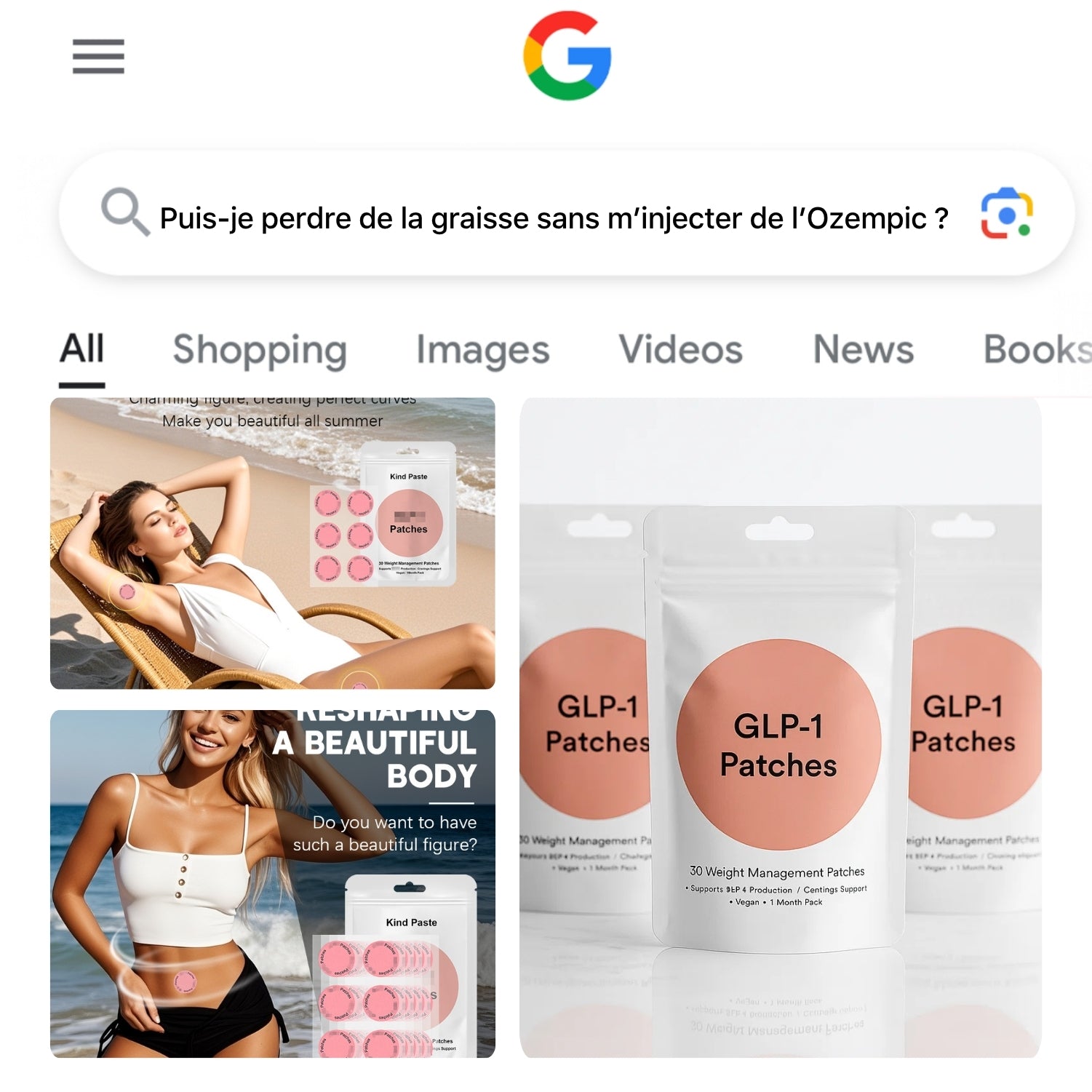The width and height of the screenshot is (1092, 1092).
Task: Open the hamburger menu
Action: point(98,57)
